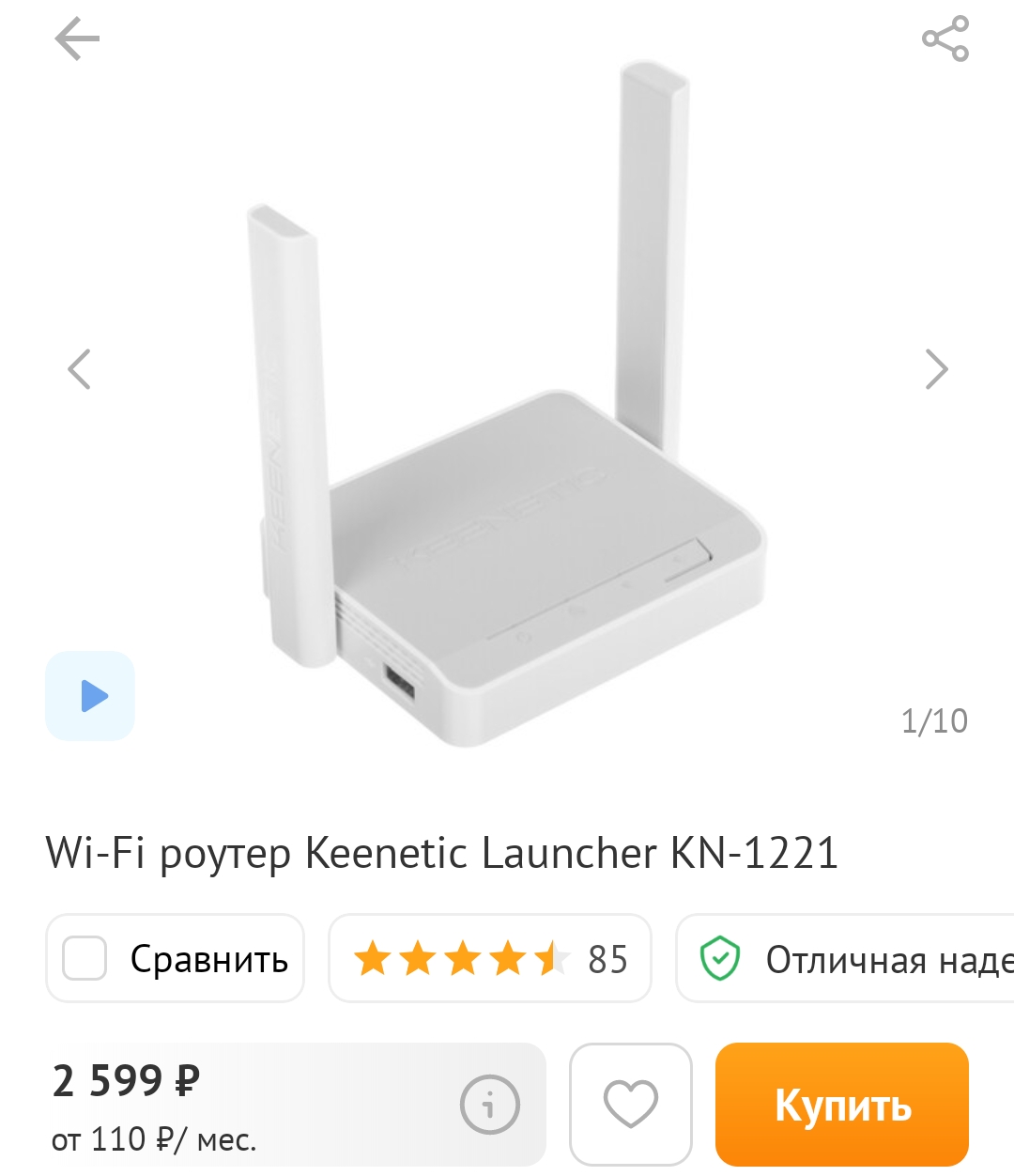The height and width of the screenshot is (1176, 1014).
Task: Share this router product page
Action: (x=945, y=39)
